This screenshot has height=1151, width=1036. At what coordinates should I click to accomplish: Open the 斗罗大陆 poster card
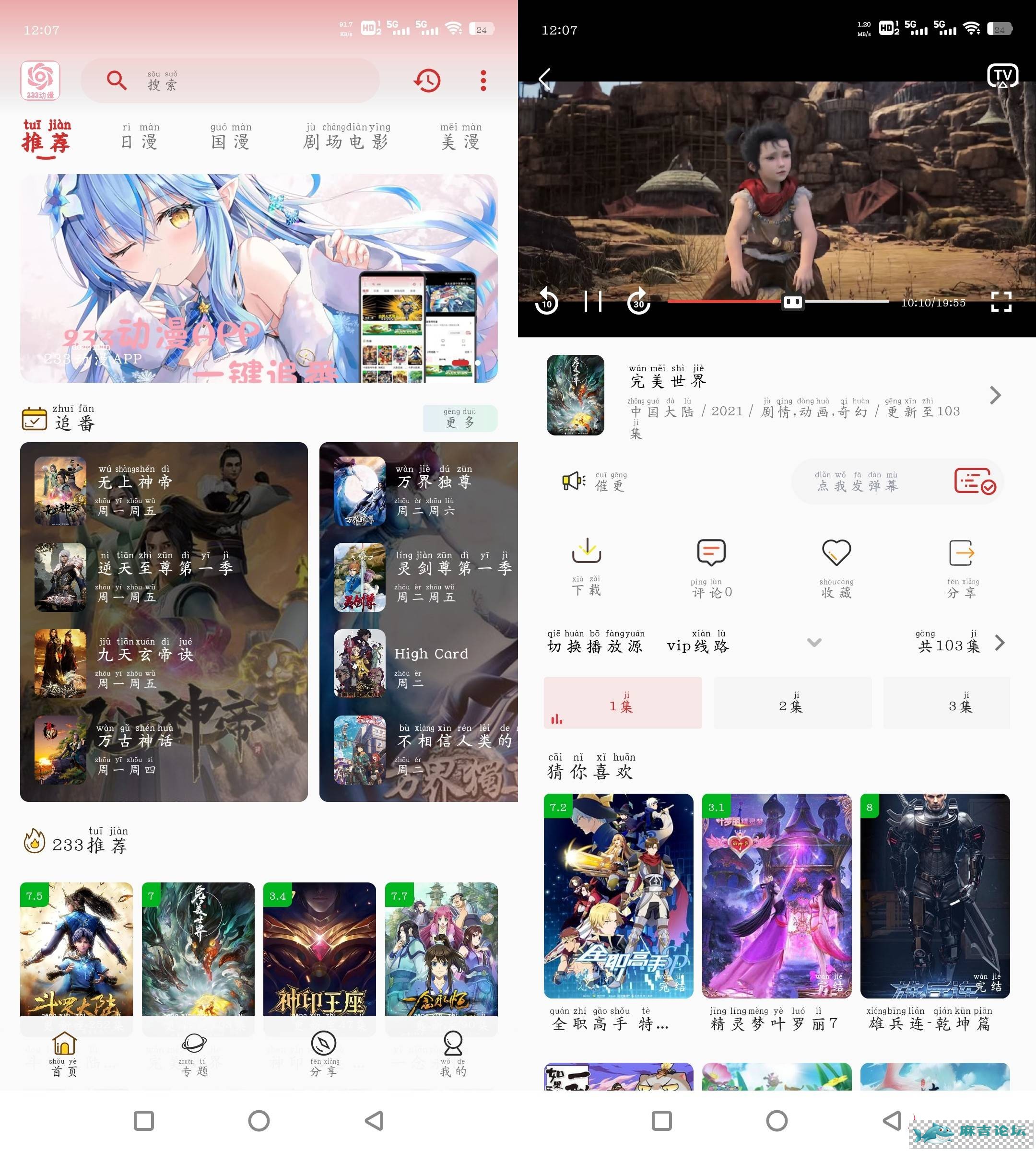click(x=76, y=950)
